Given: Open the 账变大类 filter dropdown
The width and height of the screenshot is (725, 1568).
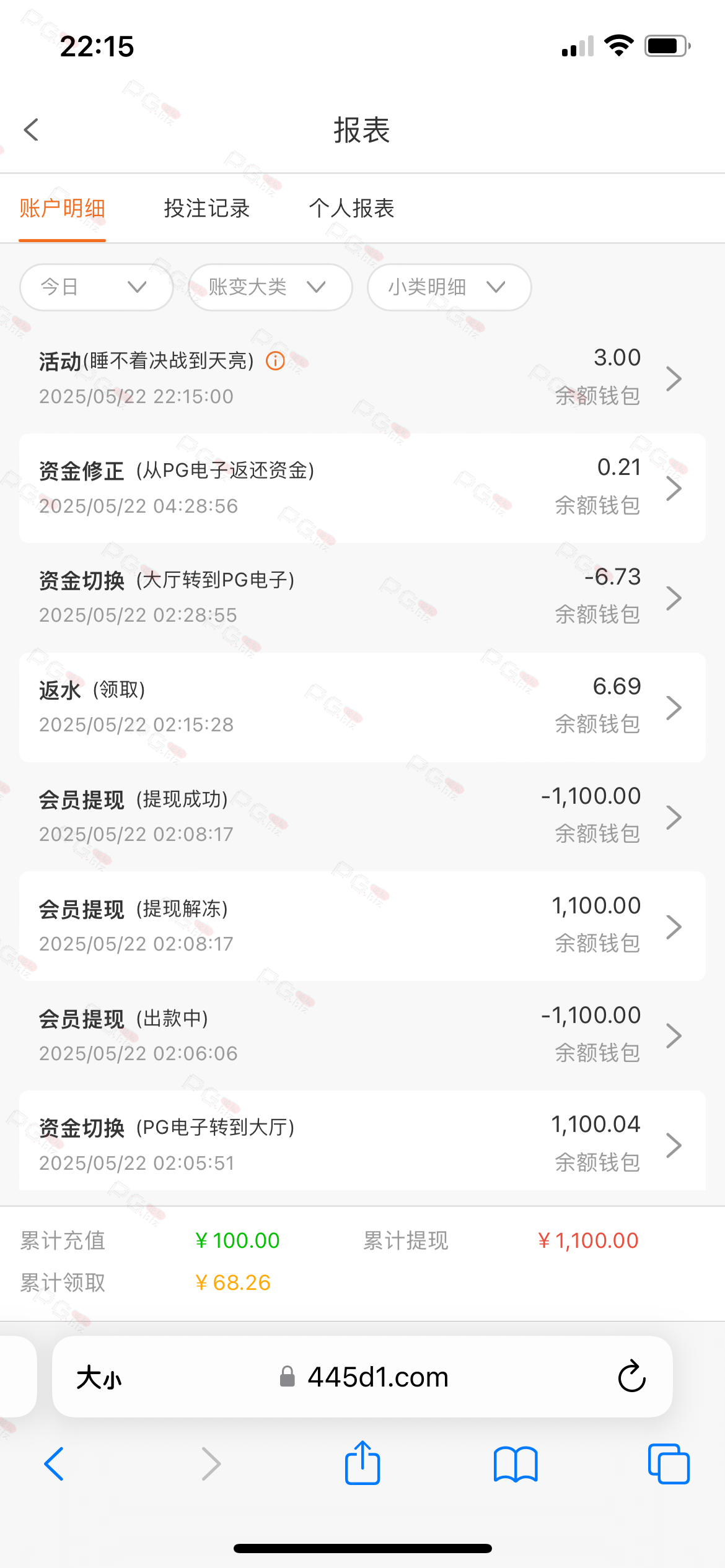Looking at the screenshot, I should [270, 287].
